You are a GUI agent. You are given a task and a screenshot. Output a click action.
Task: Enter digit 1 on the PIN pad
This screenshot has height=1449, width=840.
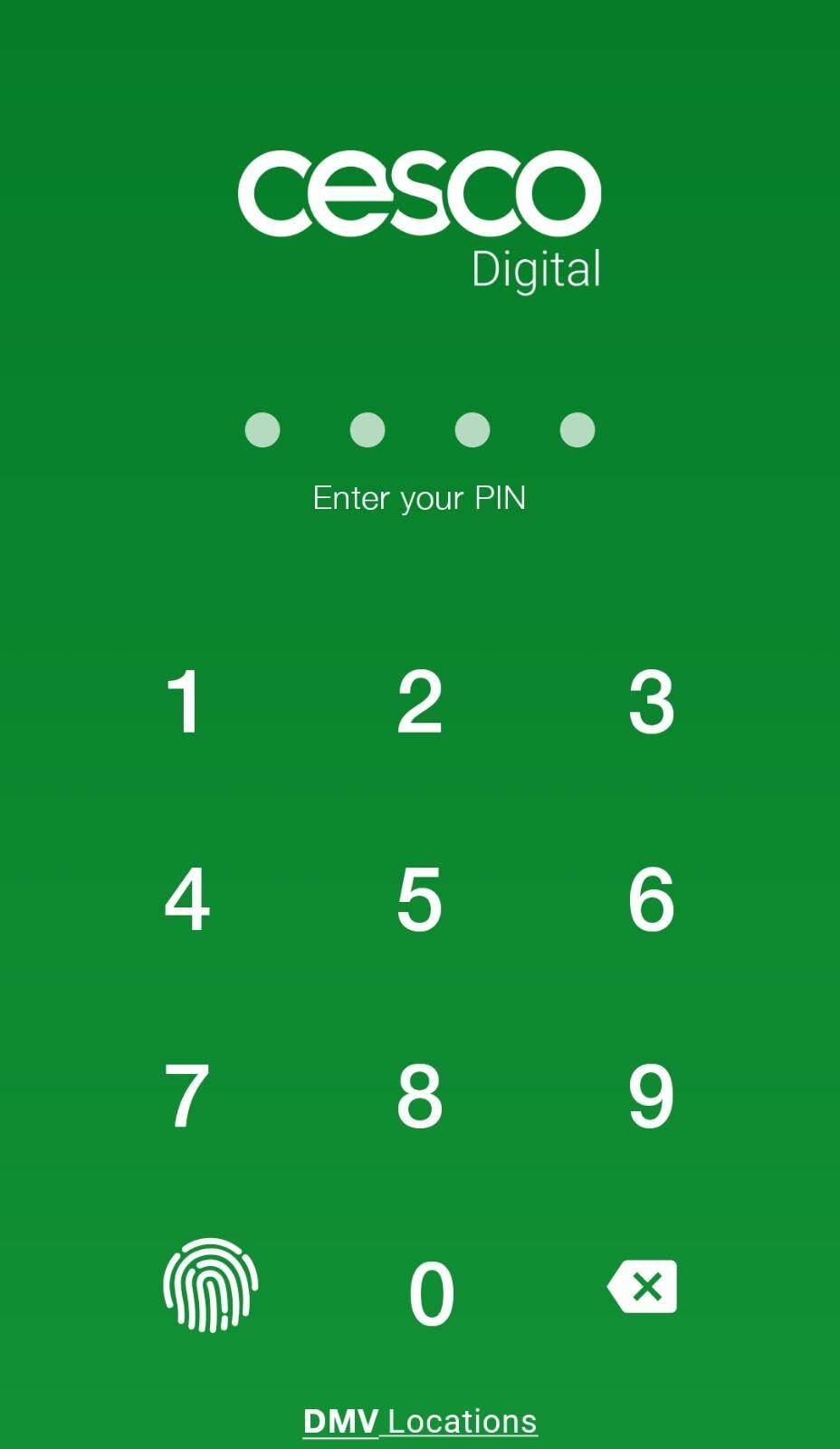point(186,701)
